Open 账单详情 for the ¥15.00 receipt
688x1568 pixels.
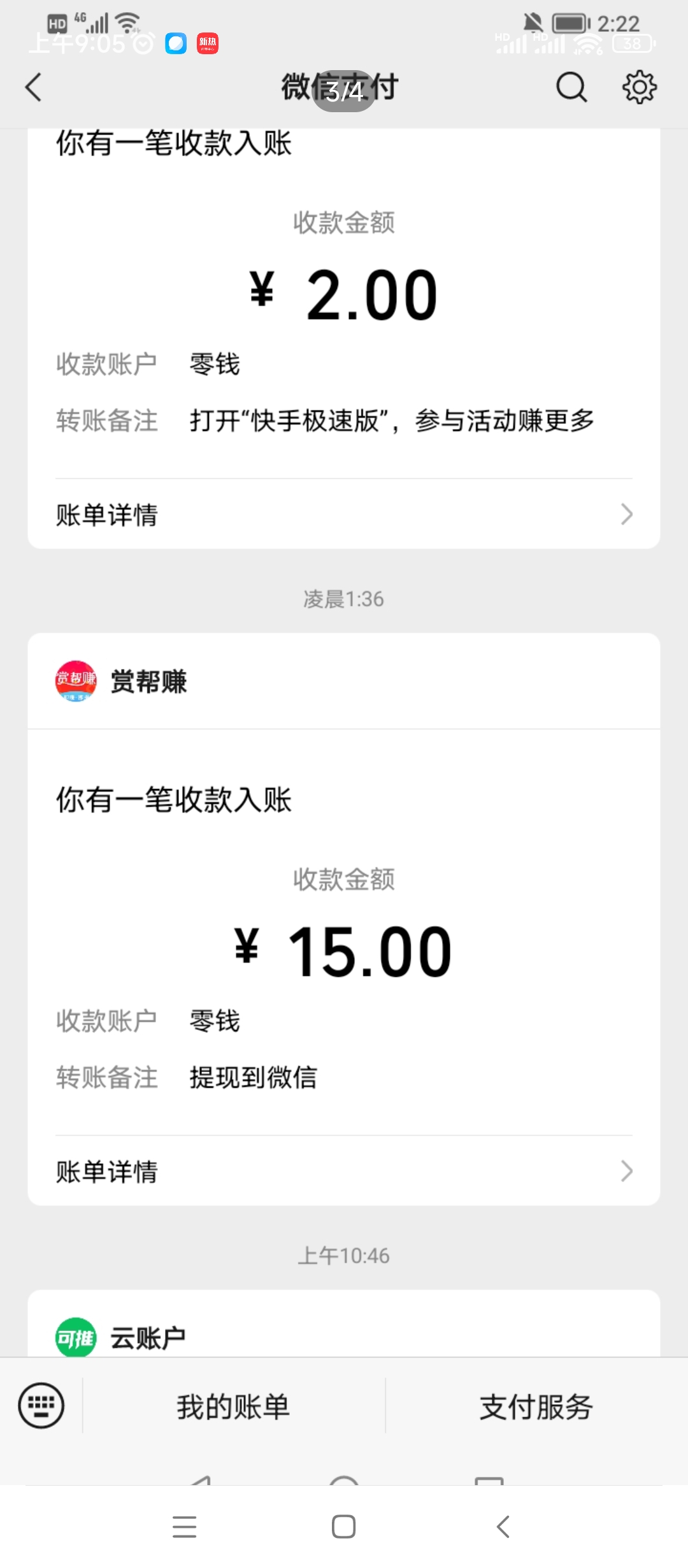pos(344,1171)
